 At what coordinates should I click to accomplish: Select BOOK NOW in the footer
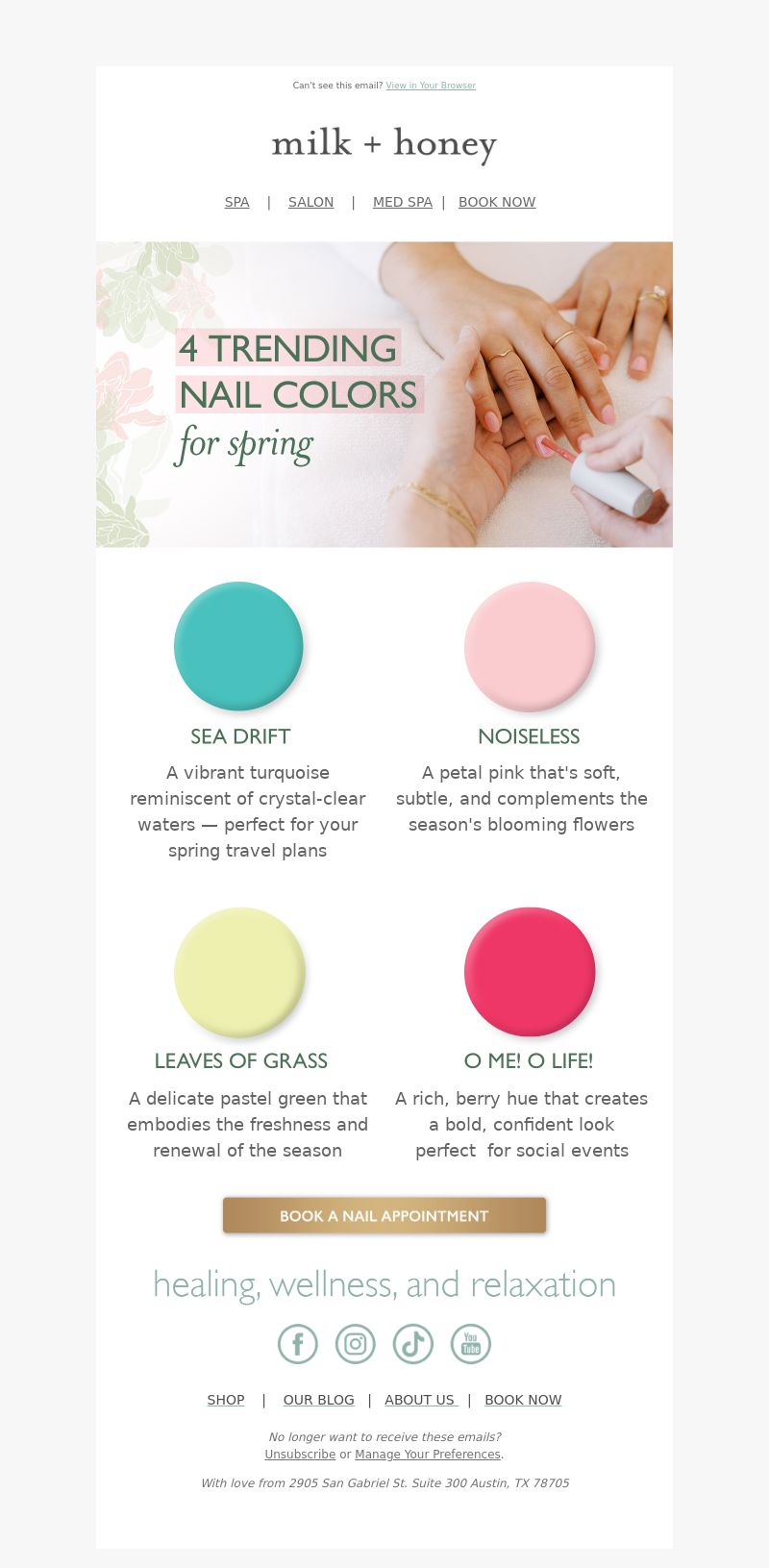coord(523,1400)
